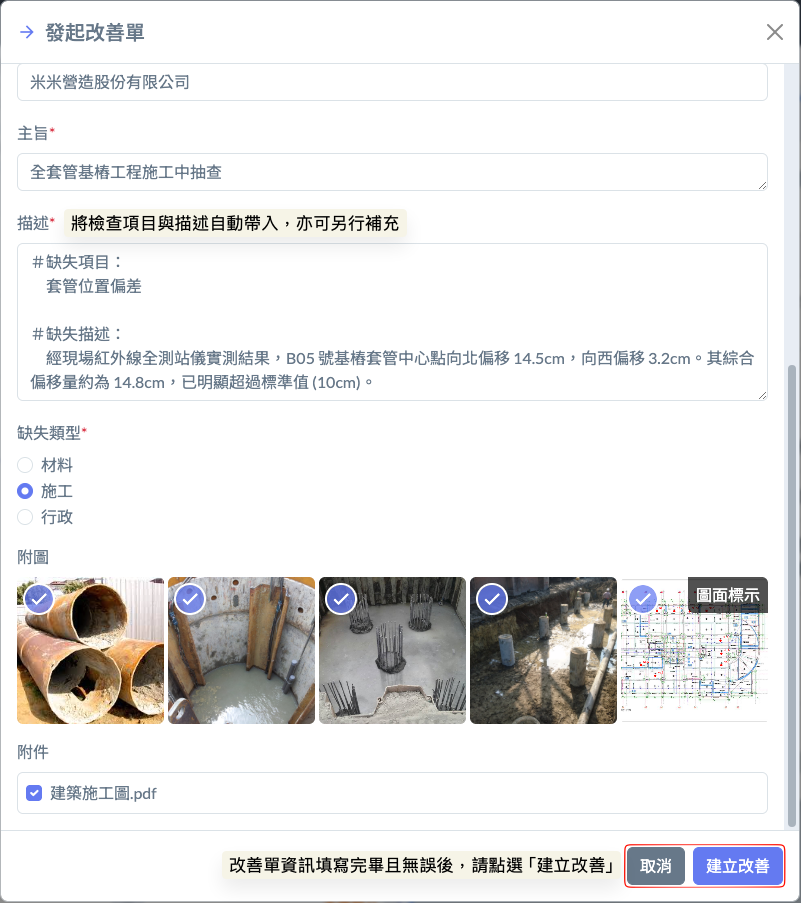Deselect the photo of pile heads in the trench

click(x=491, y=599)
